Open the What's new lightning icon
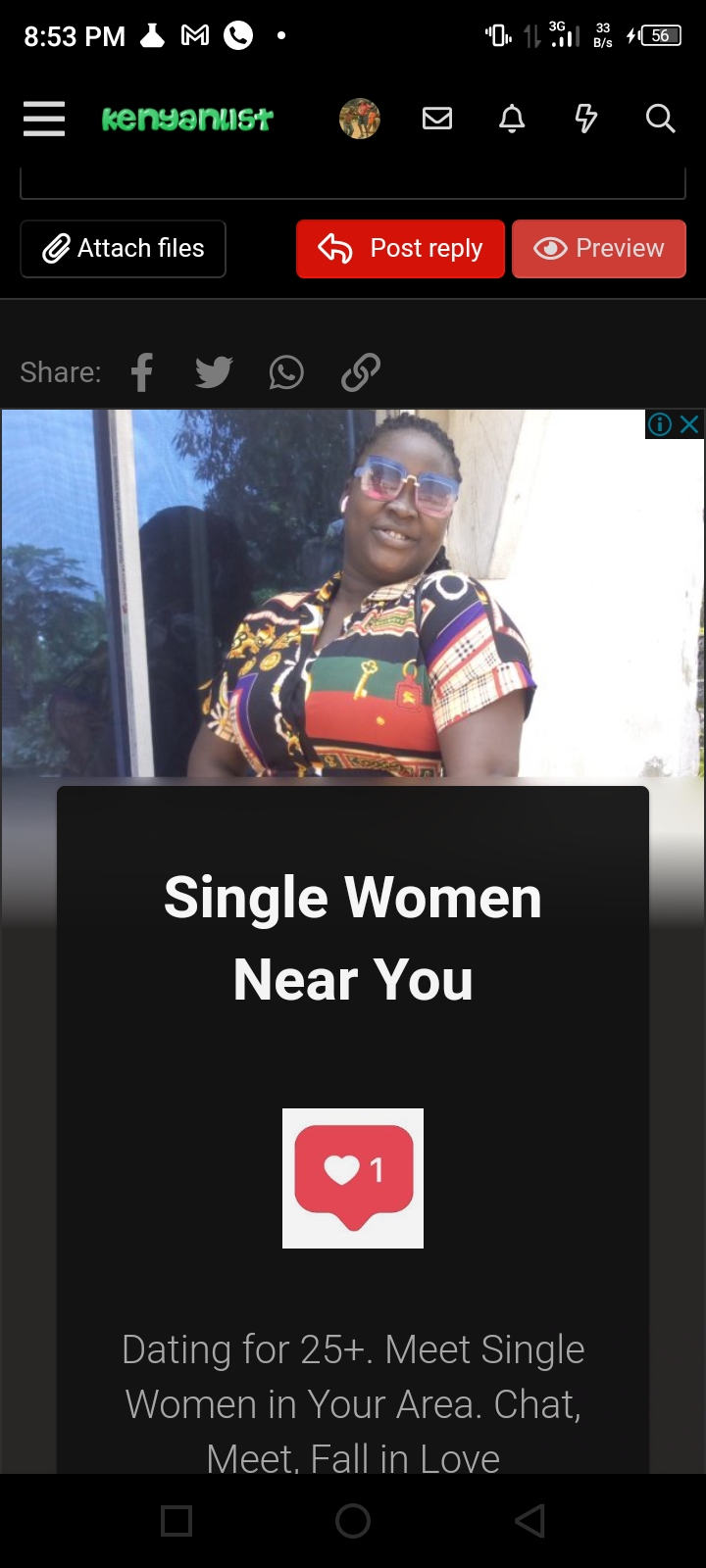This screenshot has width=706, height=1568. click(x=586, y=119)
